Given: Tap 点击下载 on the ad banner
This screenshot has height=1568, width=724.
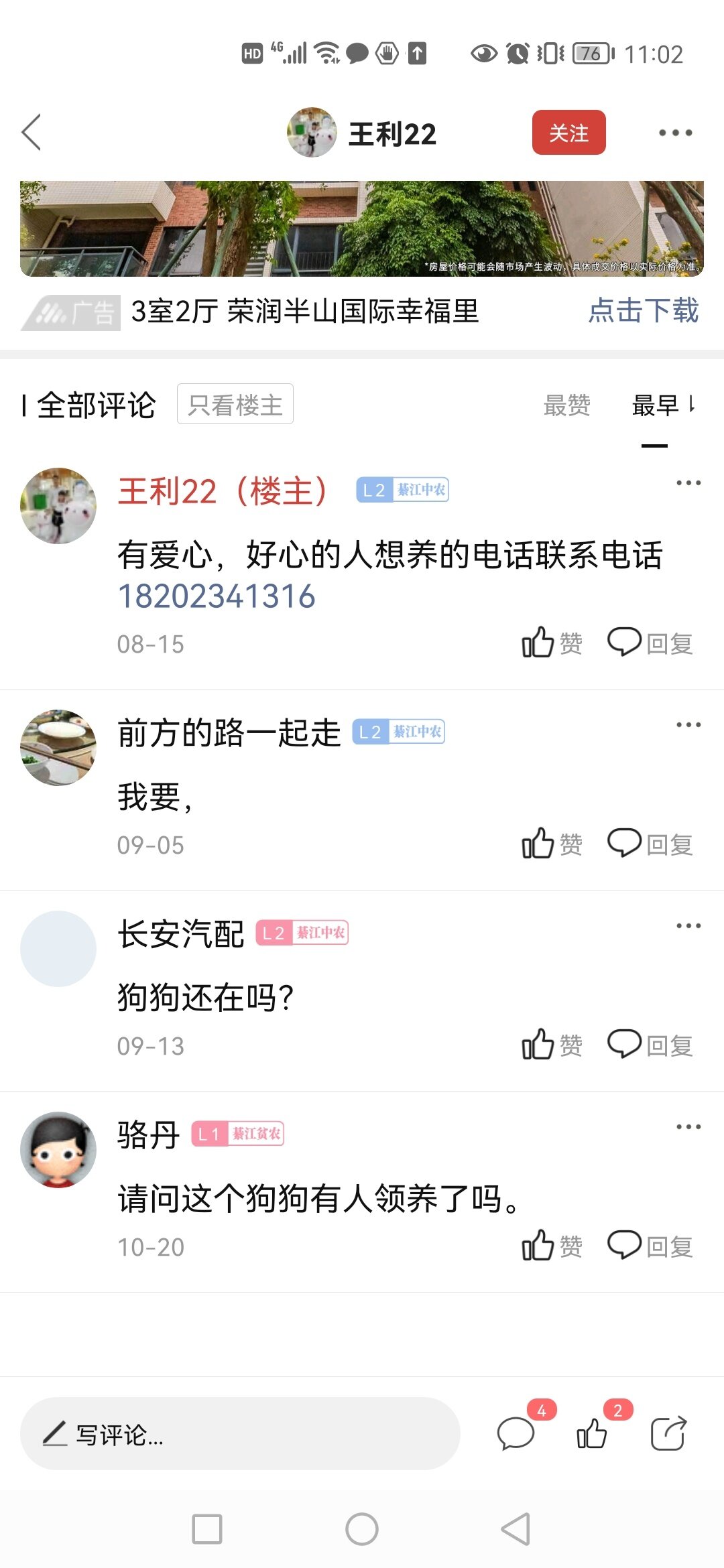Looking at the screenshot, I should coord(643,311).
